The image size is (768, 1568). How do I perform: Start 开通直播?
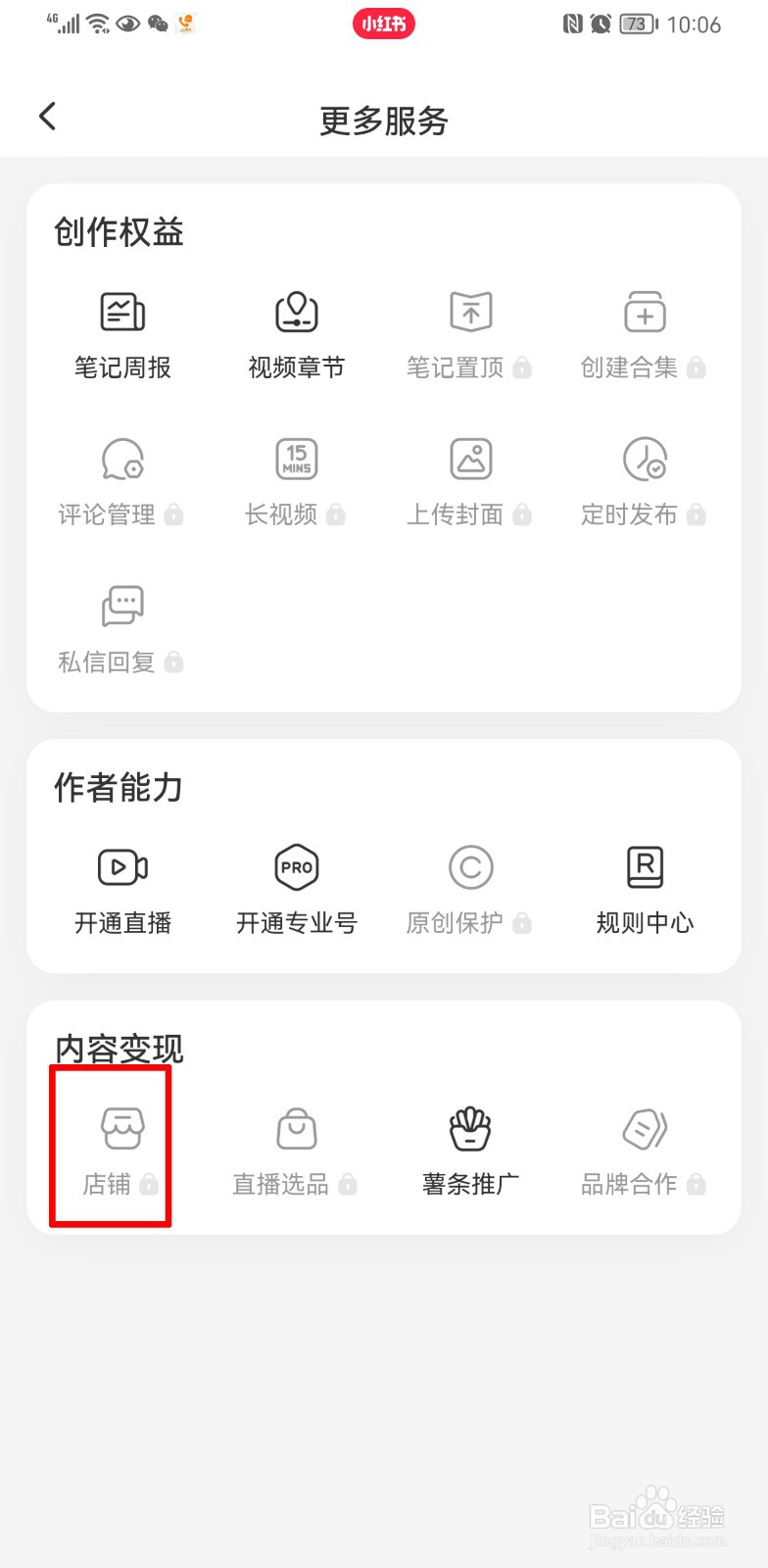pyautogui.click(x=122, y=890)
